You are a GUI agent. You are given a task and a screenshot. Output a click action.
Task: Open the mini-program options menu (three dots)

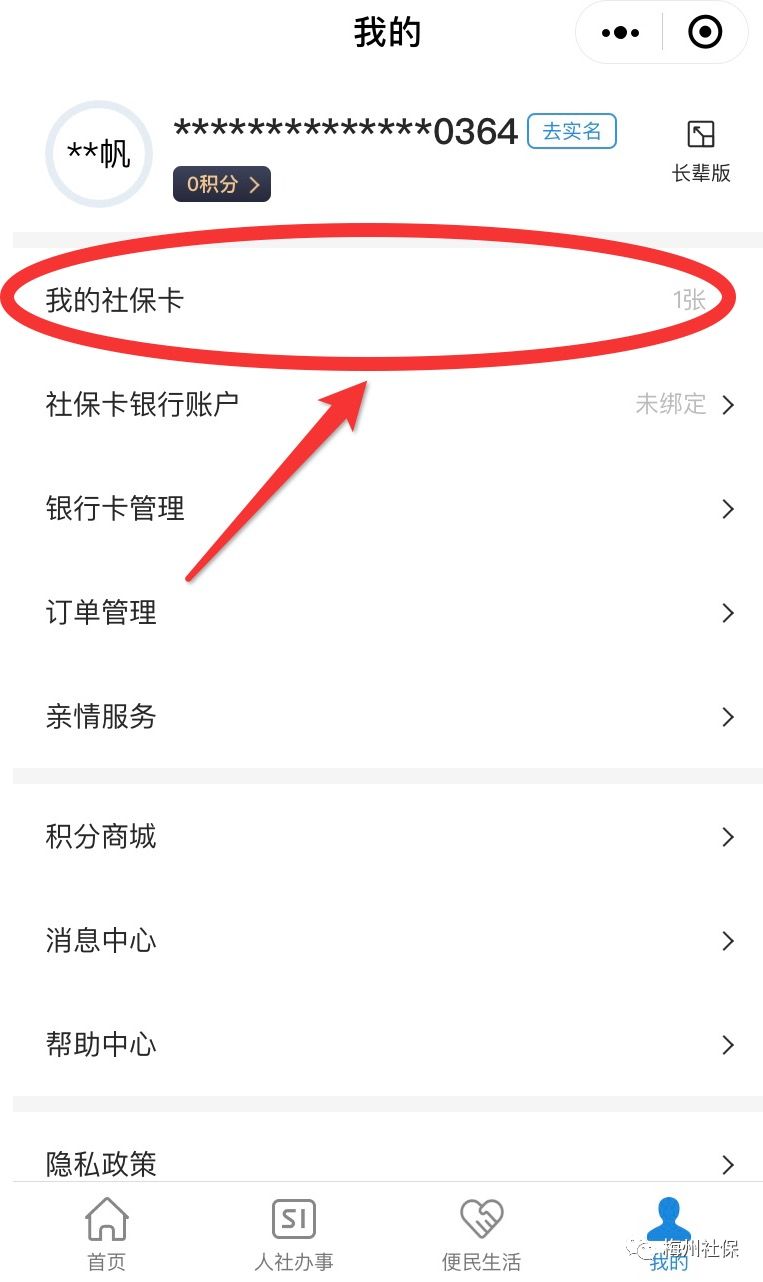click(x=619, y=31)
